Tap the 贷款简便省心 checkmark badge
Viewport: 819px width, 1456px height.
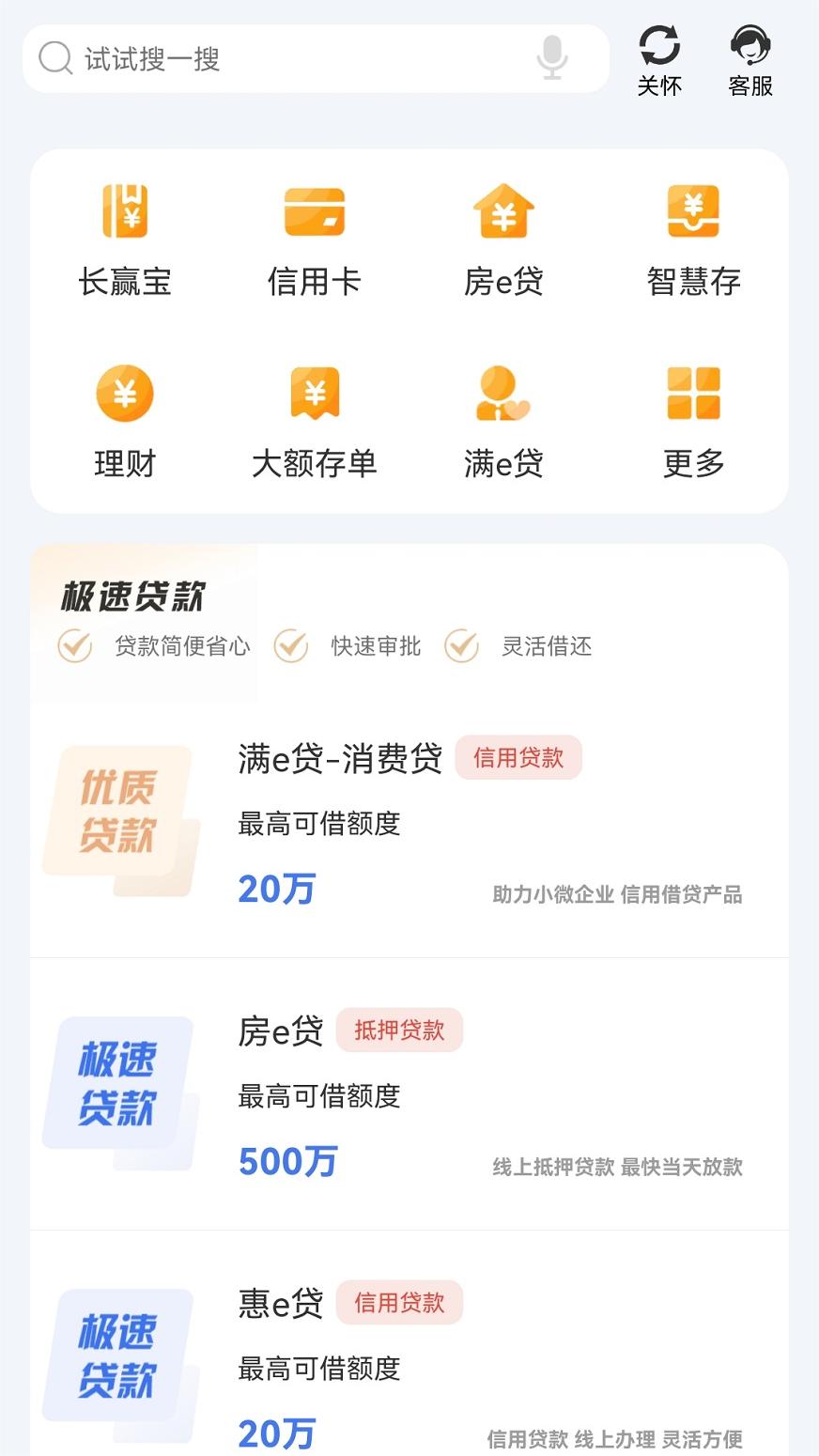(x=73, y=646)
